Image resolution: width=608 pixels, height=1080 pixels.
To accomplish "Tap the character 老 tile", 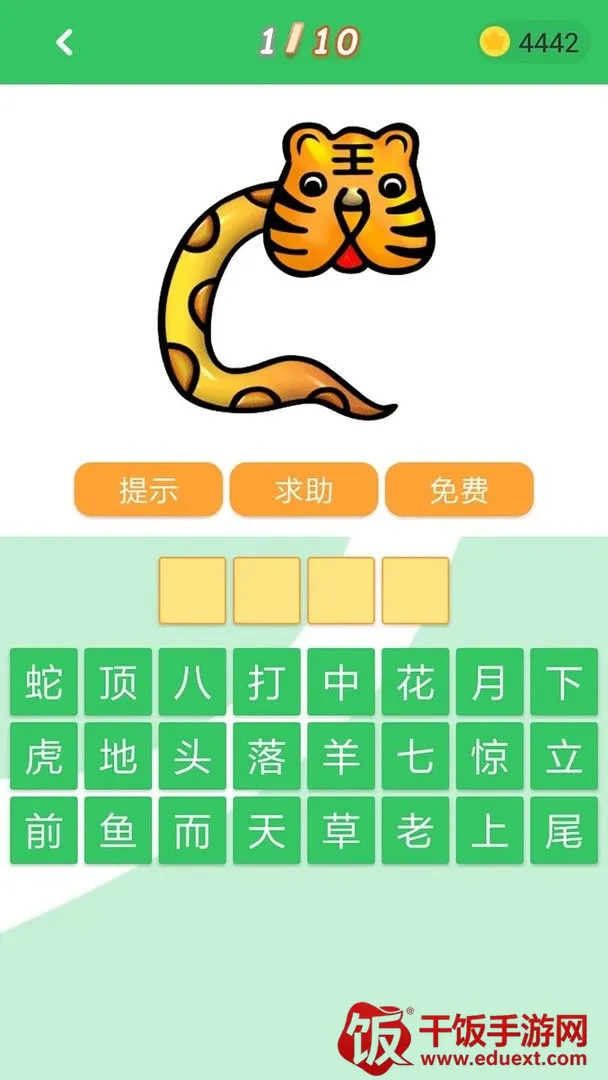I will coord(415,831).
